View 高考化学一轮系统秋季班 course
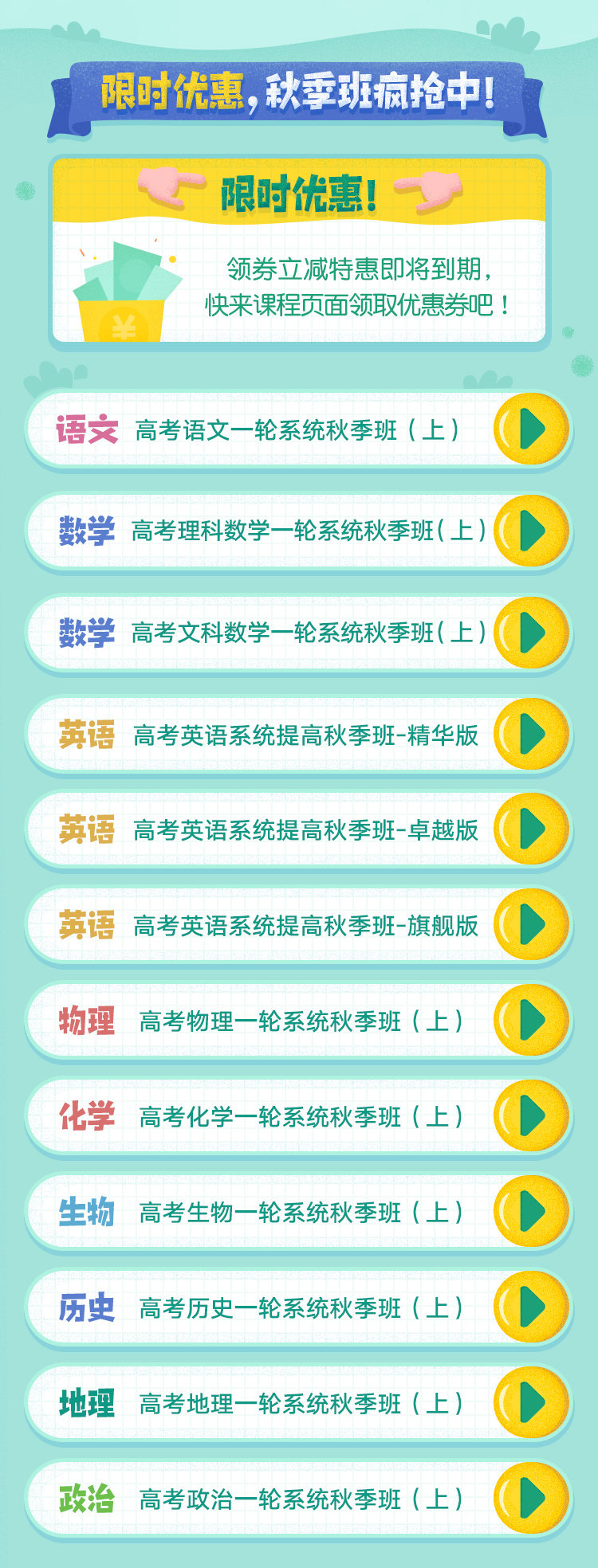 [x=531, y=1115]
